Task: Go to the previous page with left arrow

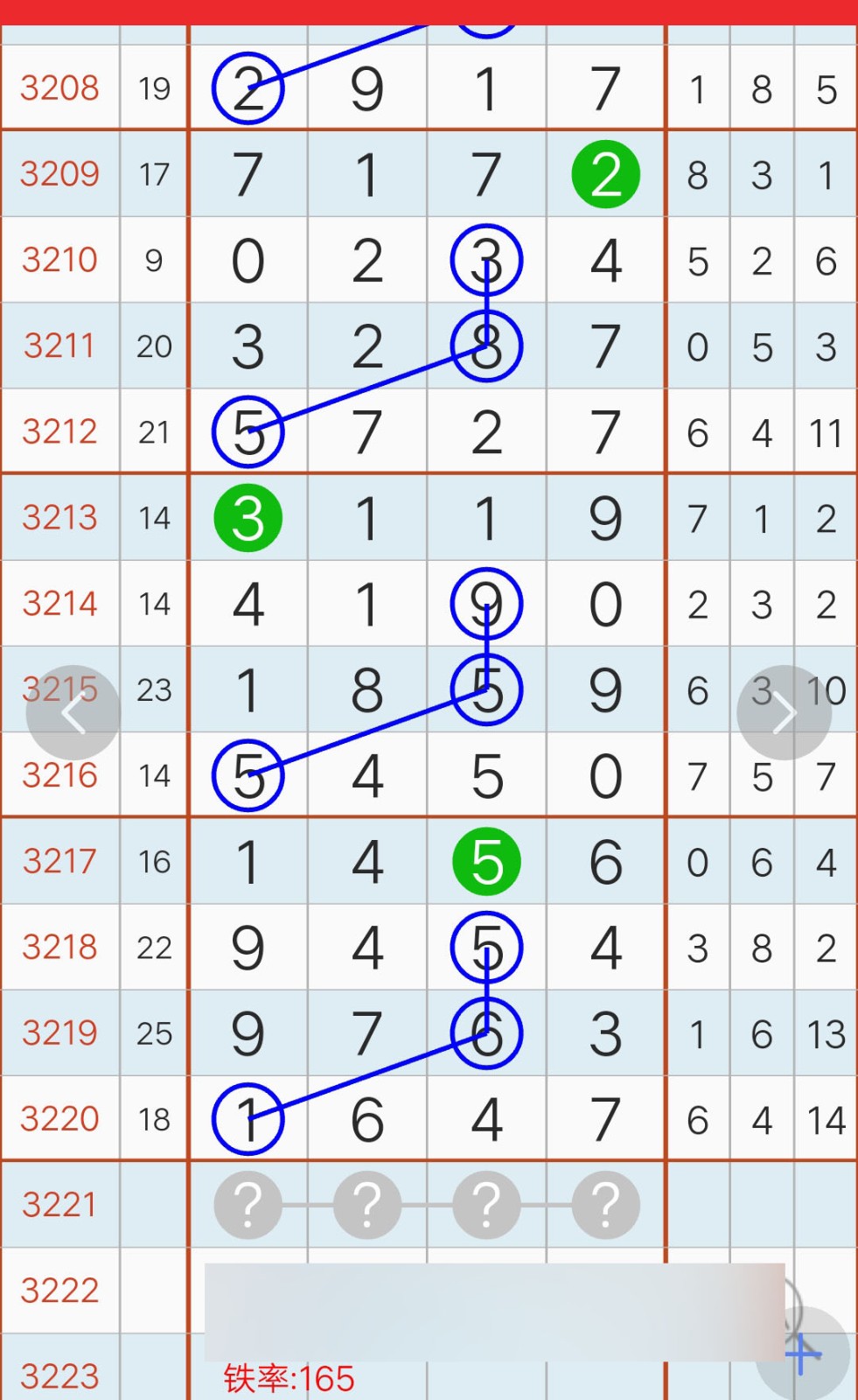Action: pyautogui.click(x=73, y=713)
